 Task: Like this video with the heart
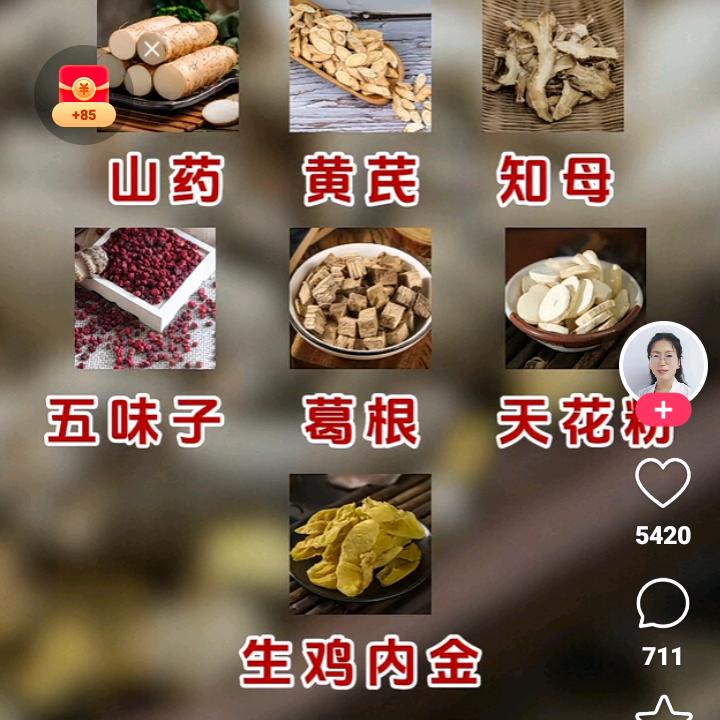663,483
